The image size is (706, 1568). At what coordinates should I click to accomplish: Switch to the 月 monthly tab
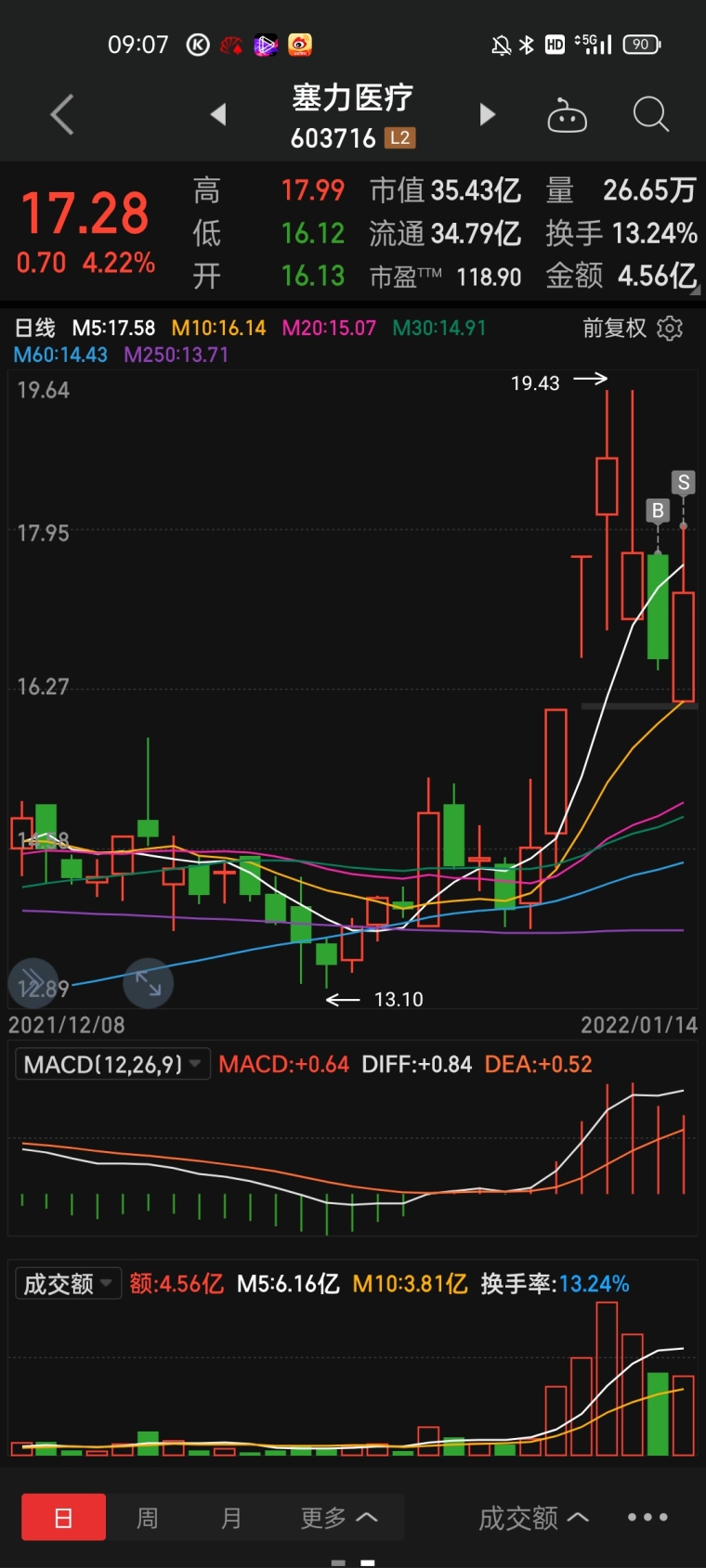tap(230, 1517)
